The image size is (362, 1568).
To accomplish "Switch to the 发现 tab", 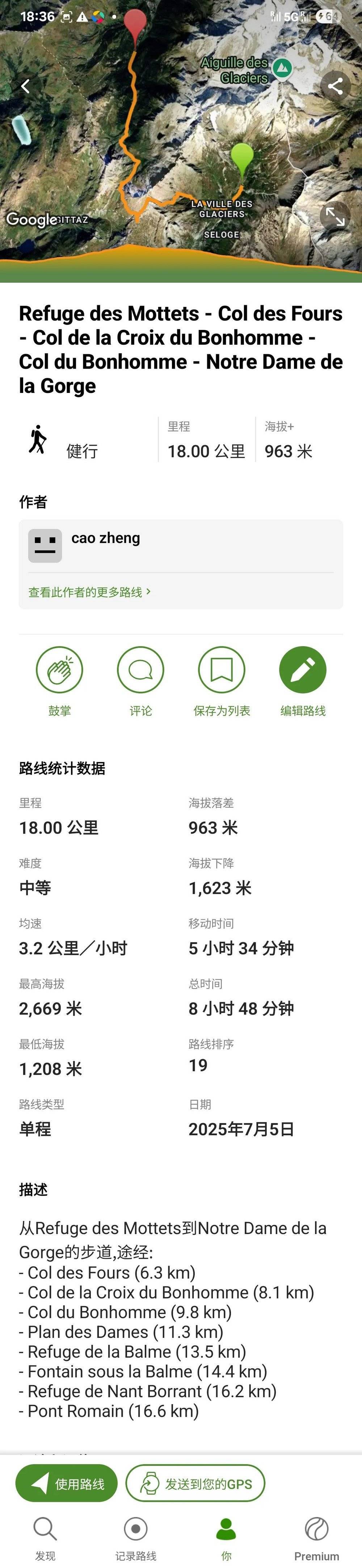I will (x=45, y=1537).
